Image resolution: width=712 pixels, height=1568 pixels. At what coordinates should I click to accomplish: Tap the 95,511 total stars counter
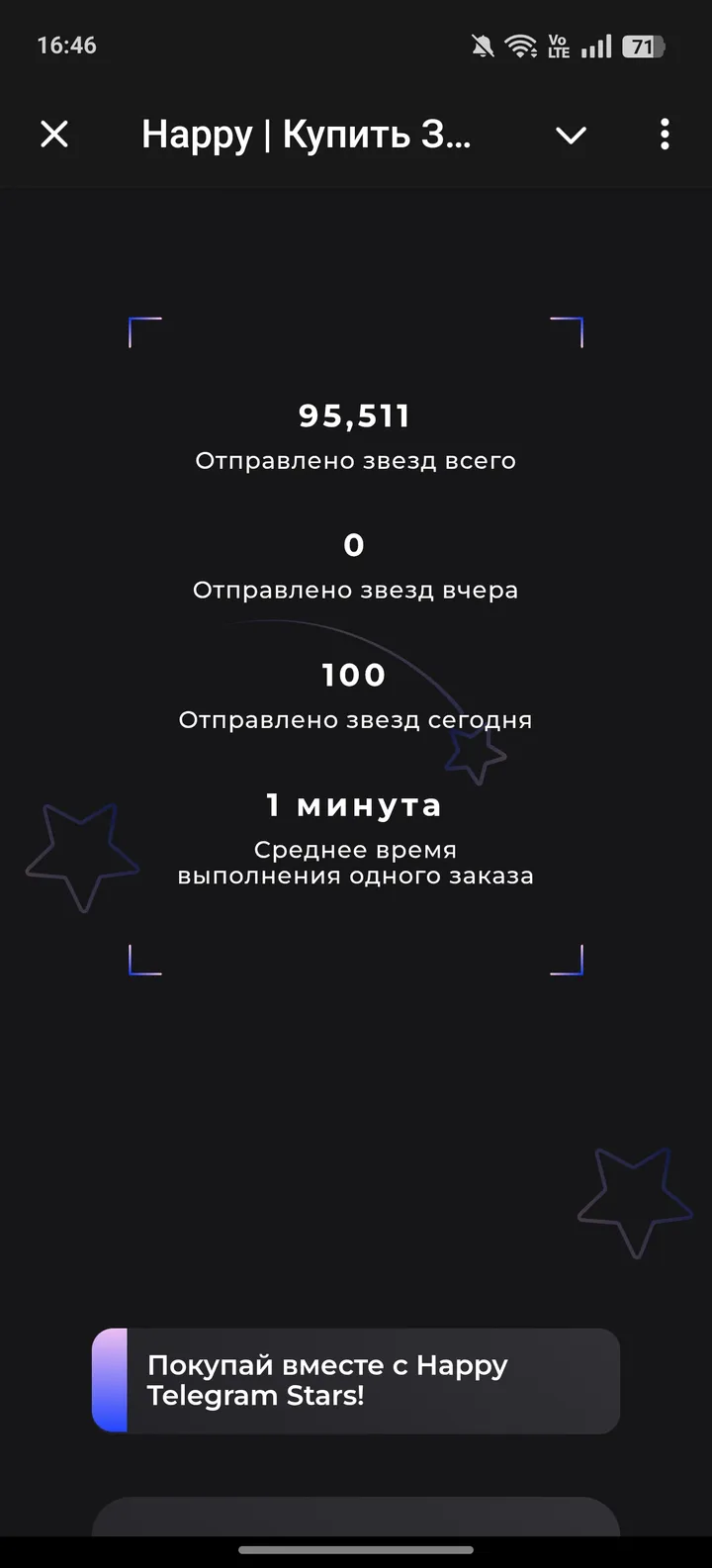[x=354, y=416]
